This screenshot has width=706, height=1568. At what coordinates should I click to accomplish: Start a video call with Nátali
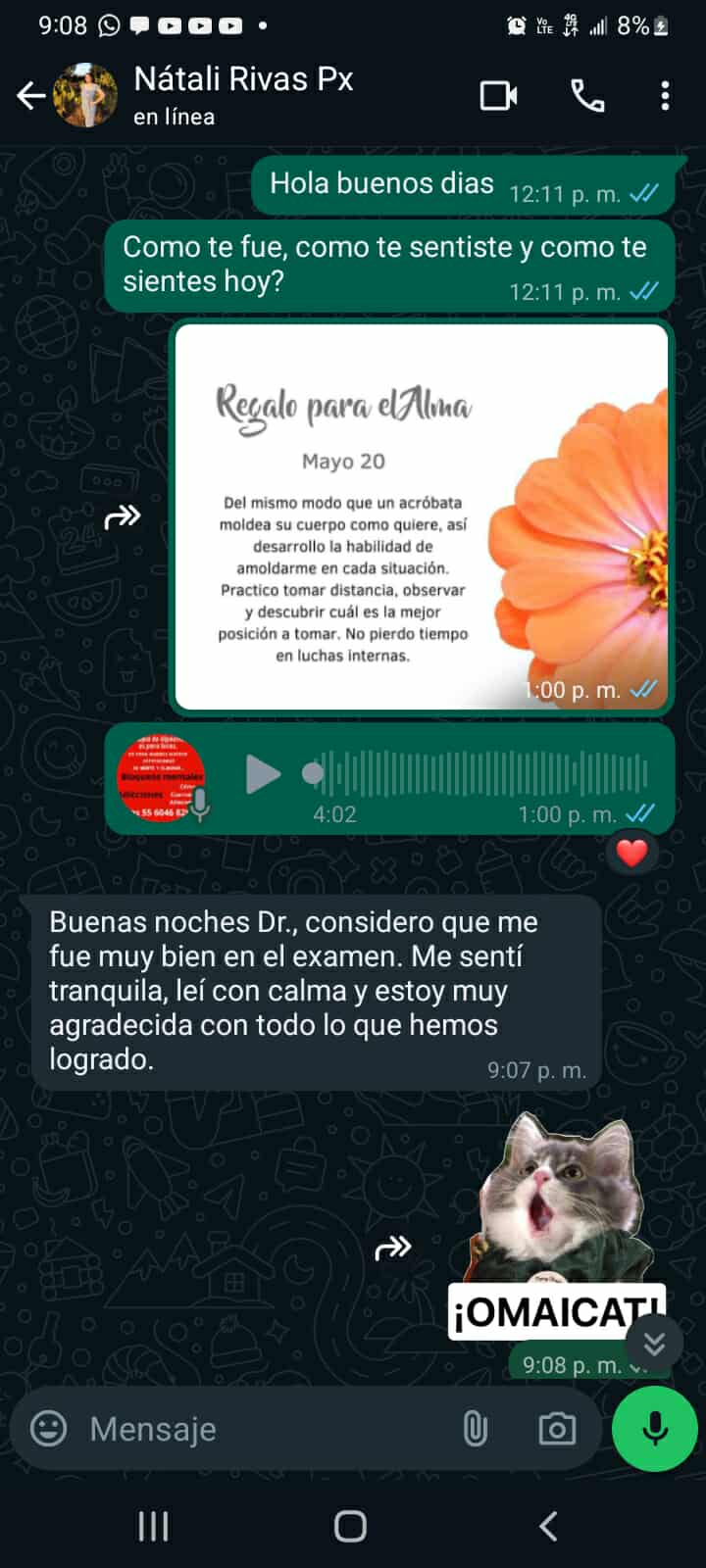498,96
